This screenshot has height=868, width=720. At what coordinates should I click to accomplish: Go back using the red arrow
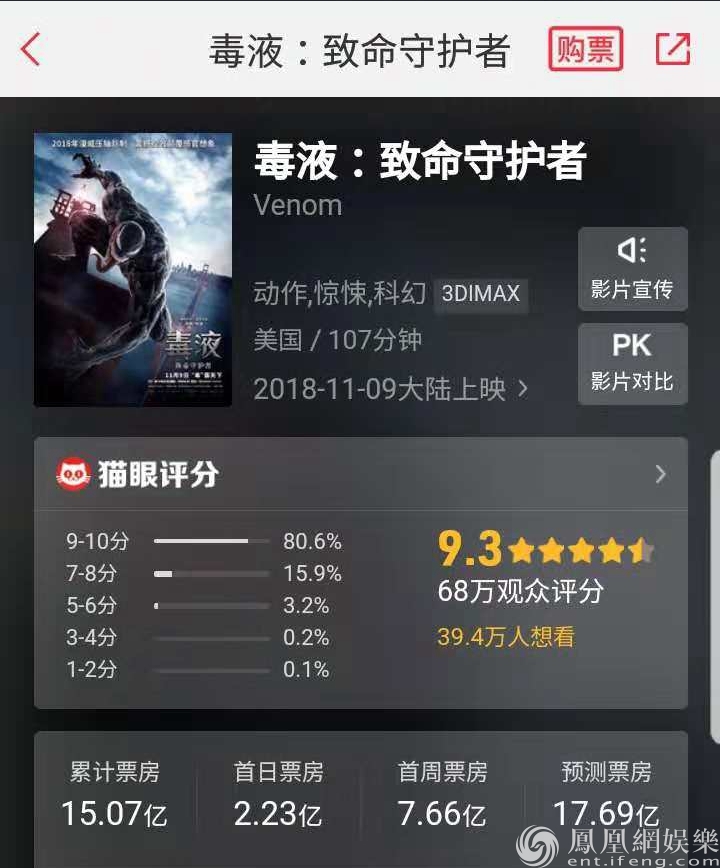pos(31,49)
